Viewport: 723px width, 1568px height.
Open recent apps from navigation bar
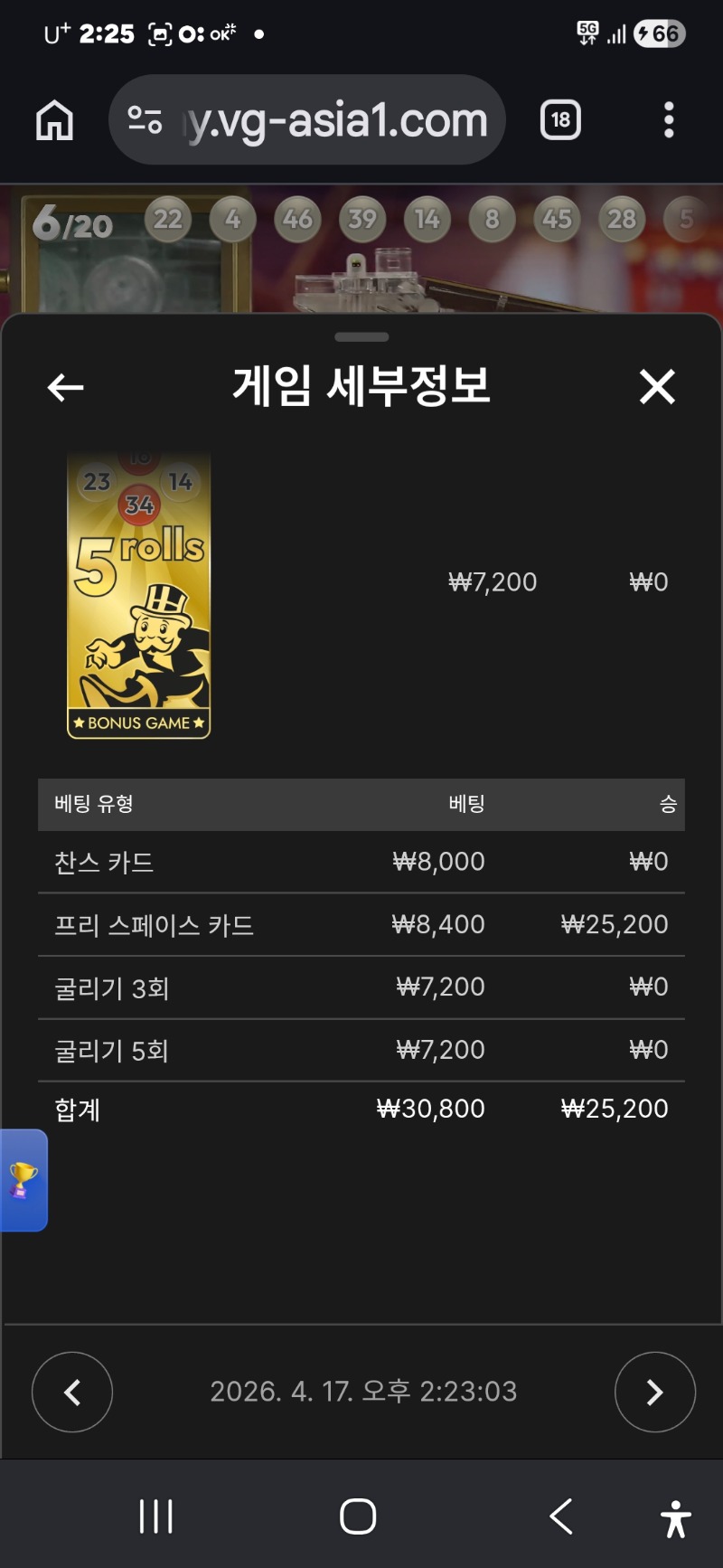coord(155,1516)
